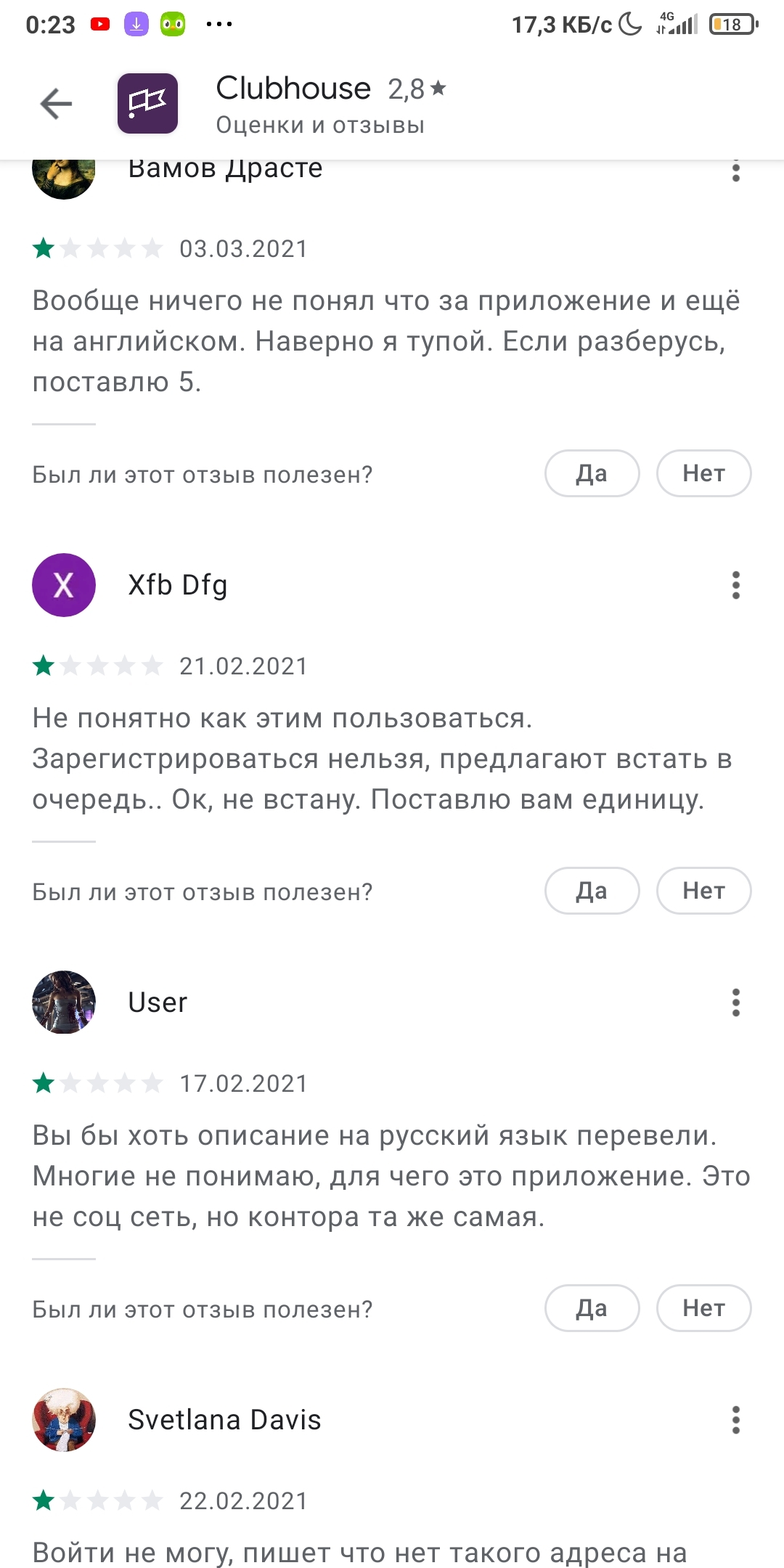The width and height of the screenshot is (784, 1568).
Task: Mark the 03.03.2021 review as not helpful (Нет)
Action: [703, 473]
